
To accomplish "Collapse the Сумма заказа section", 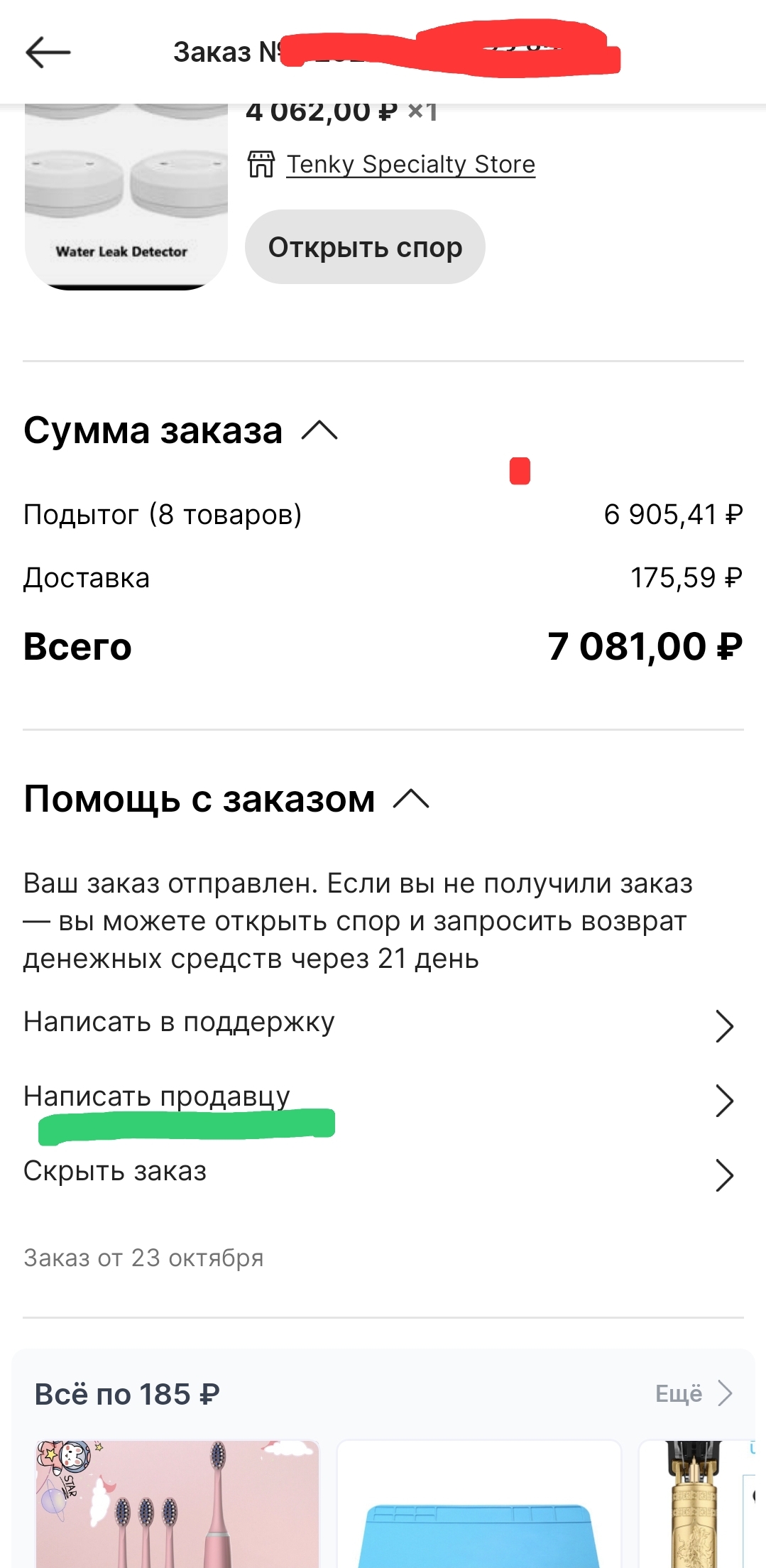I will point(319,430).
